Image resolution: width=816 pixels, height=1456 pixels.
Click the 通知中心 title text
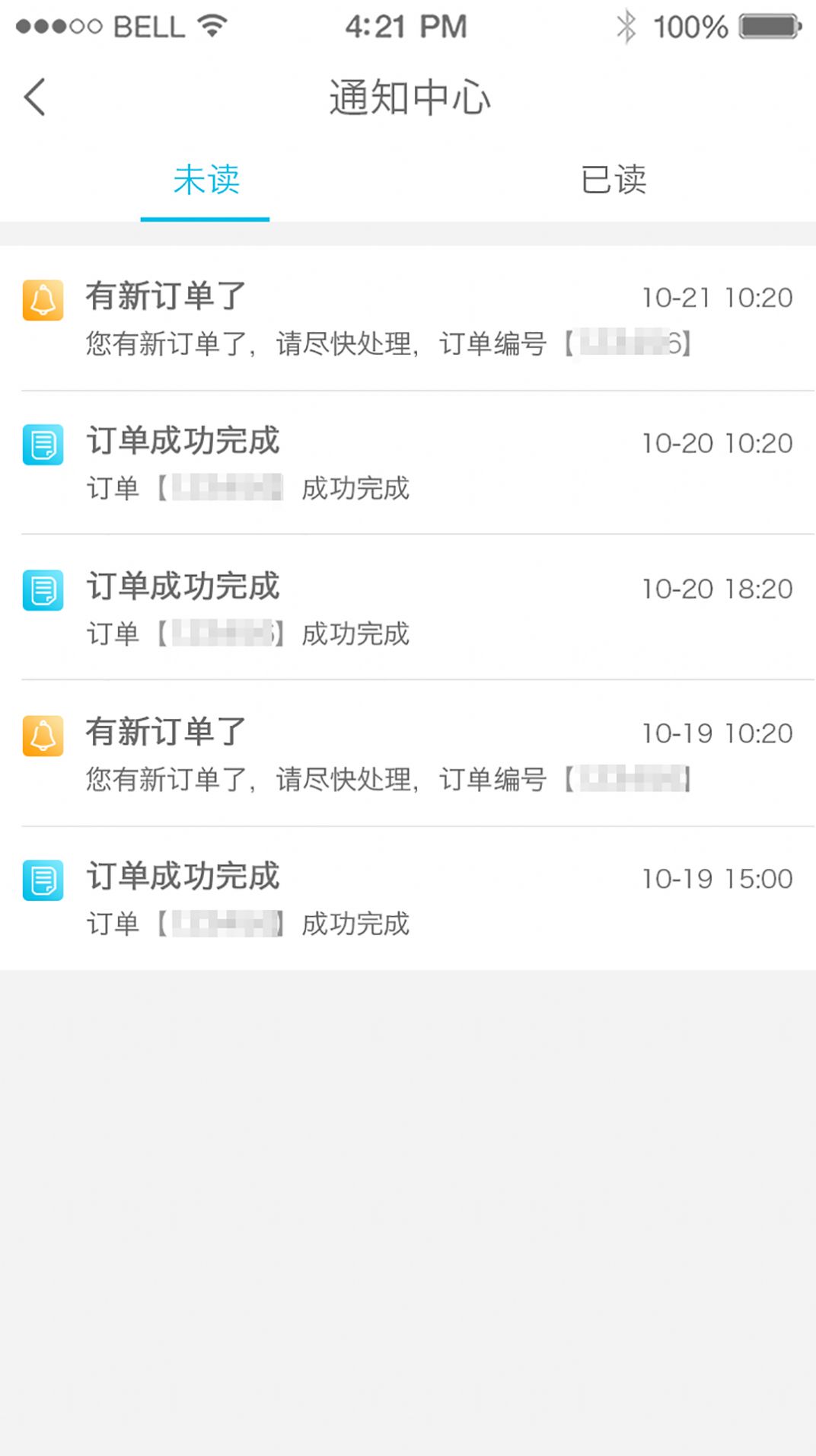pos(408,97)
